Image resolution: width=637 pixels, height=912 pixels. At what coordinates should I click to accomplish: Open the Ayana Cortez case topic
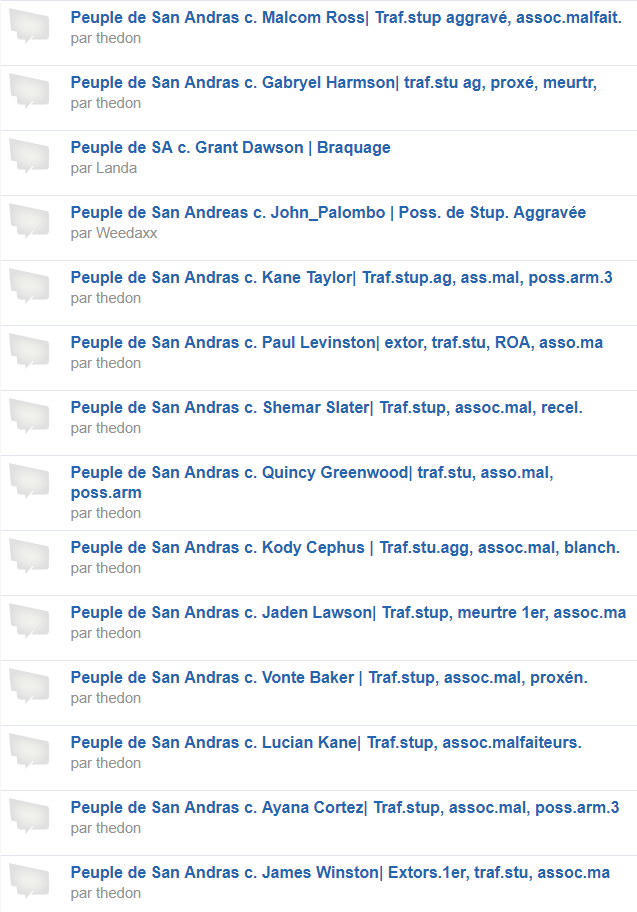point(345,808)
